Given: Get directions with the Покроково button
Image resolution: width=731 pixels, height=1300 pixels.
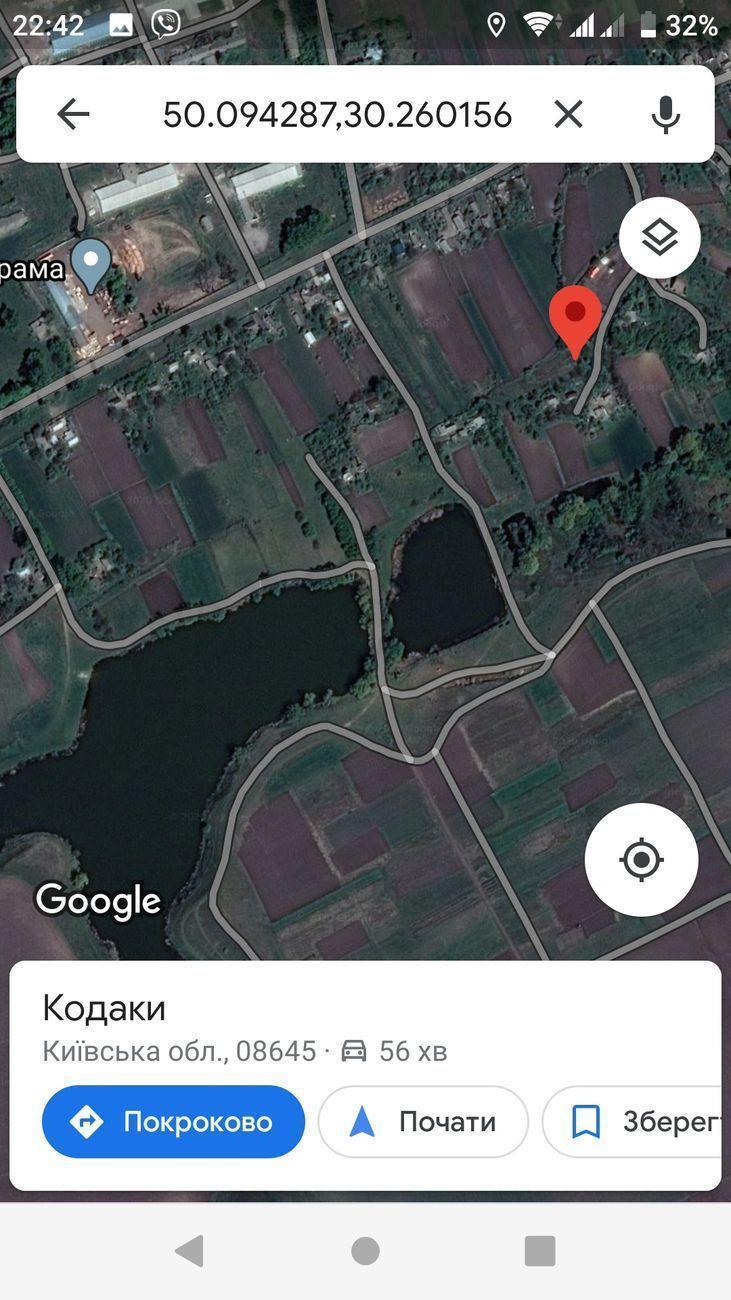Looking at the screenshot, I should (173, 1122).
